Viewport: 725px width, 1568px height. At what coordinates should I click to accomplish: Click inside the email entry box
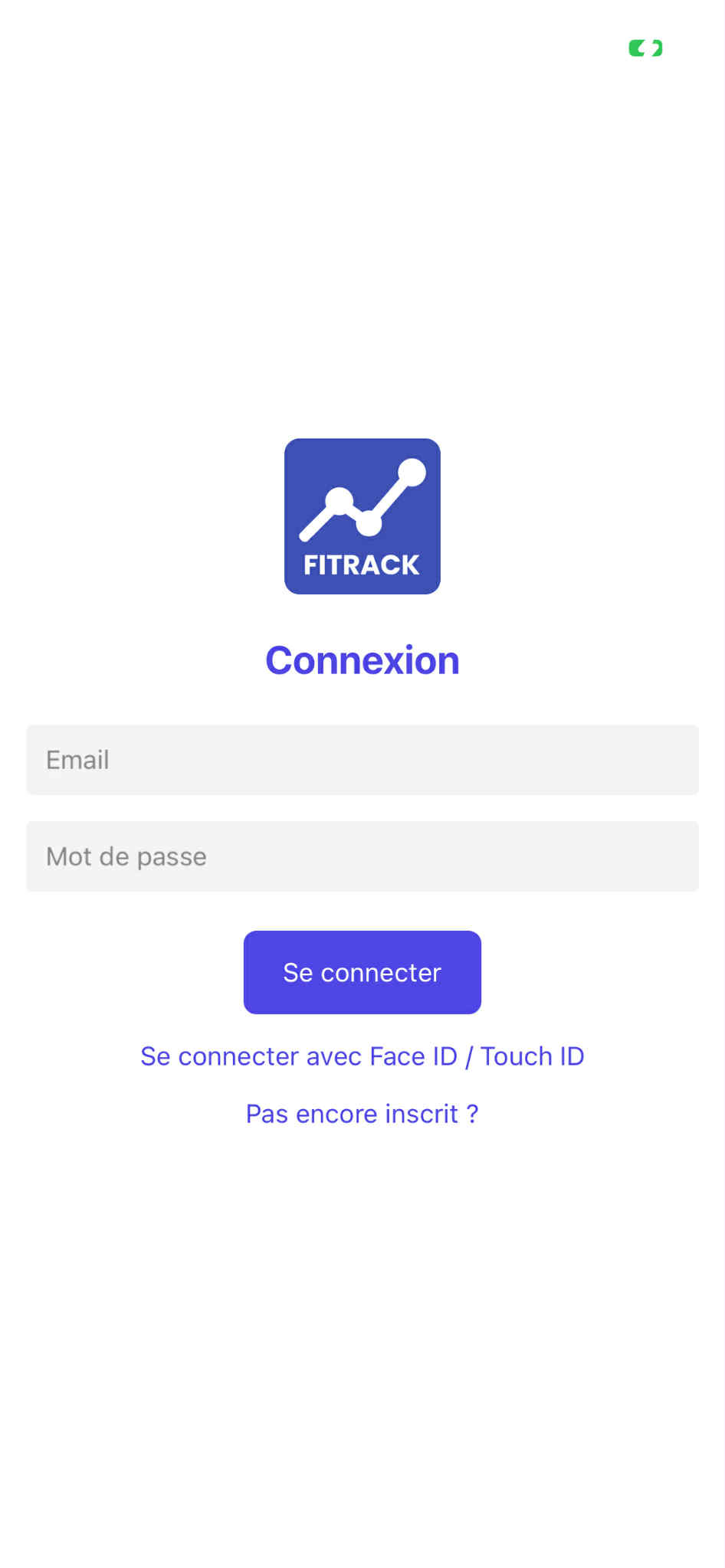(x=362, y=759)
